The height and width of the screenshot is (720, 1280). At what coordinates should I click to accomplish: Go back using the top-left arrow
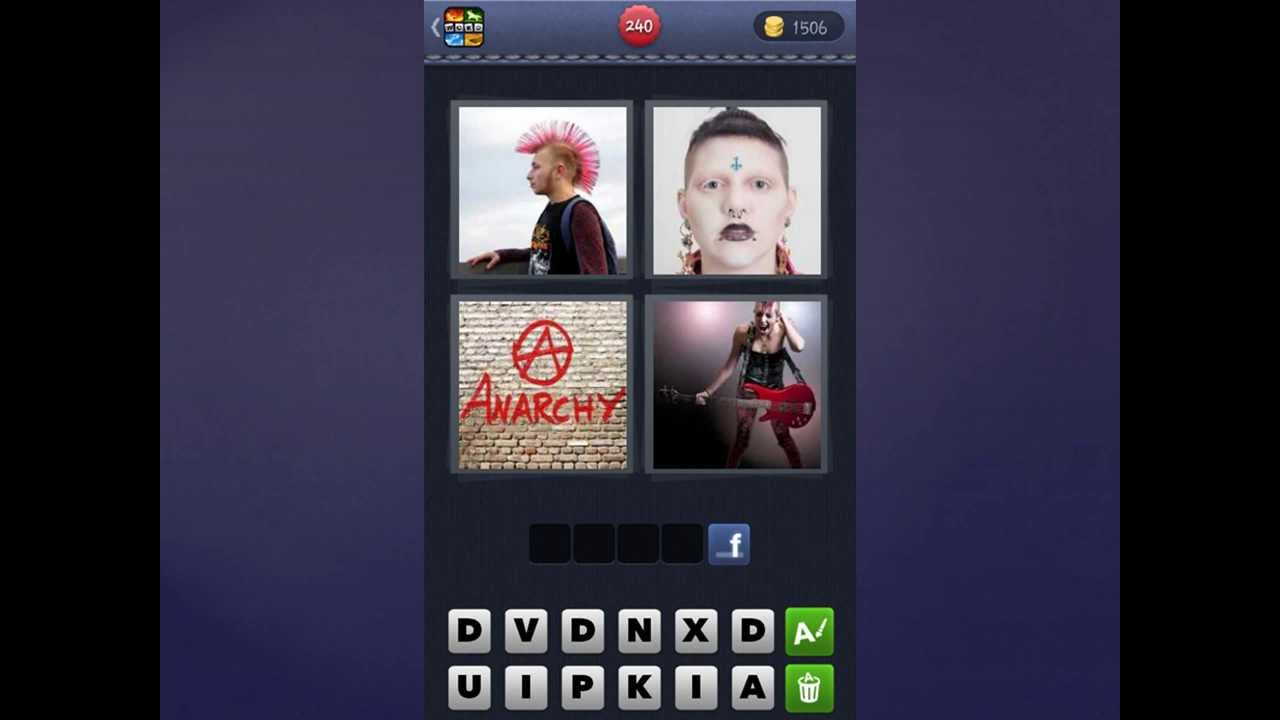[436, 27]
